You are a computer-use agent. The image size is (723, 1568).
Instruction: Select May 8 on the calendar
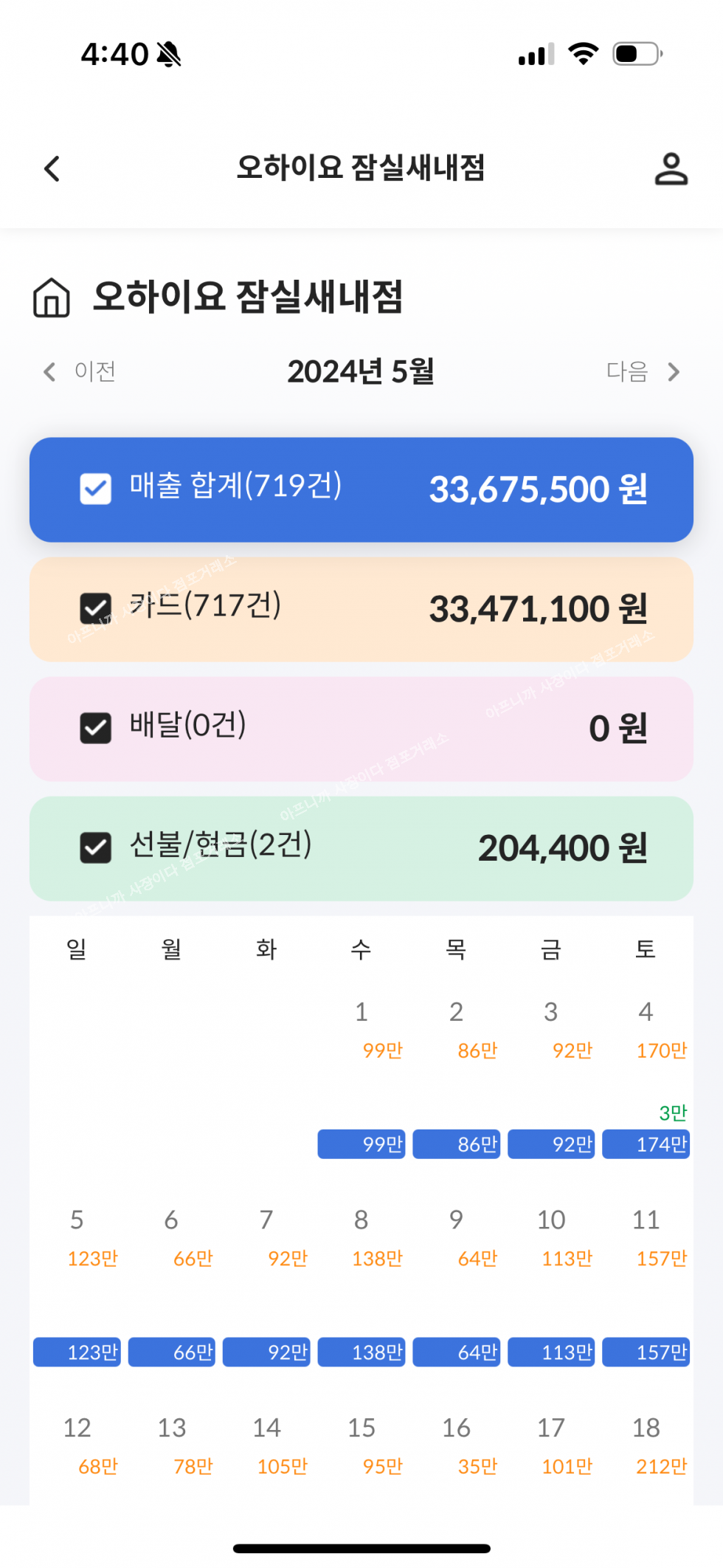(361, 1220)
